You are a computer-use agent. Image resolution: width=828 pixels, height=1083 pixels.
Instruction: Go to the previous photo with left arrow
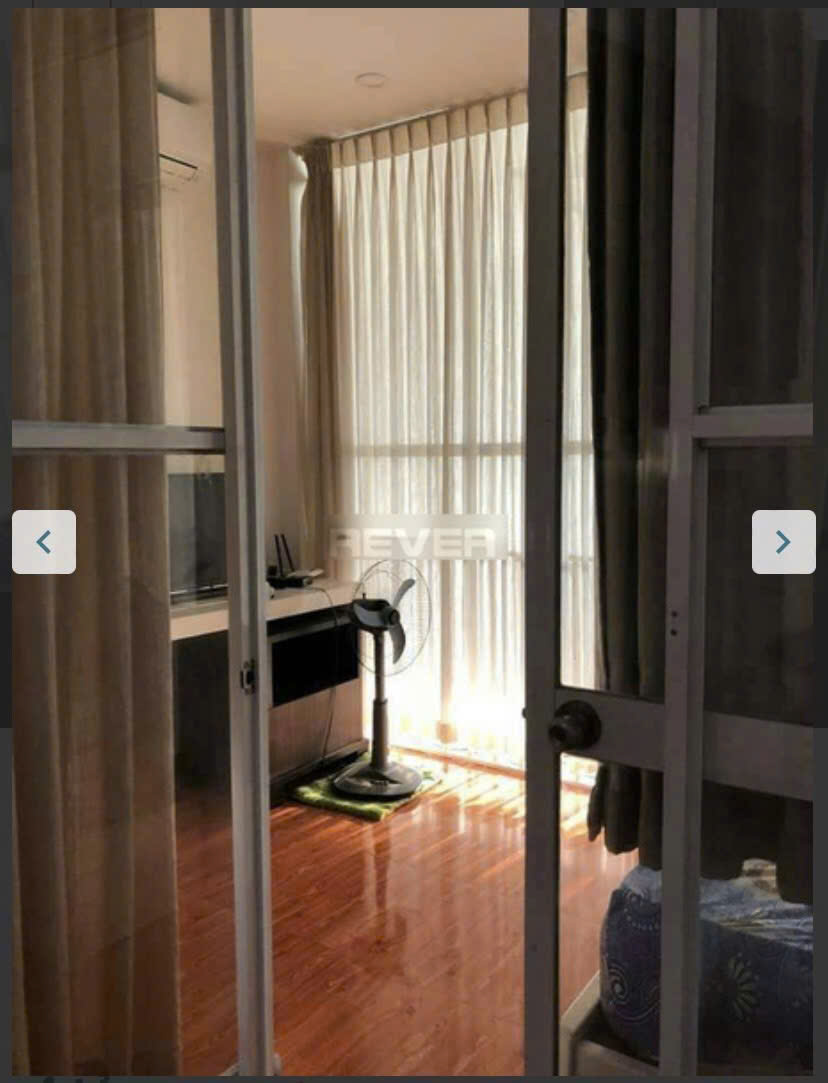pos(44,542)
